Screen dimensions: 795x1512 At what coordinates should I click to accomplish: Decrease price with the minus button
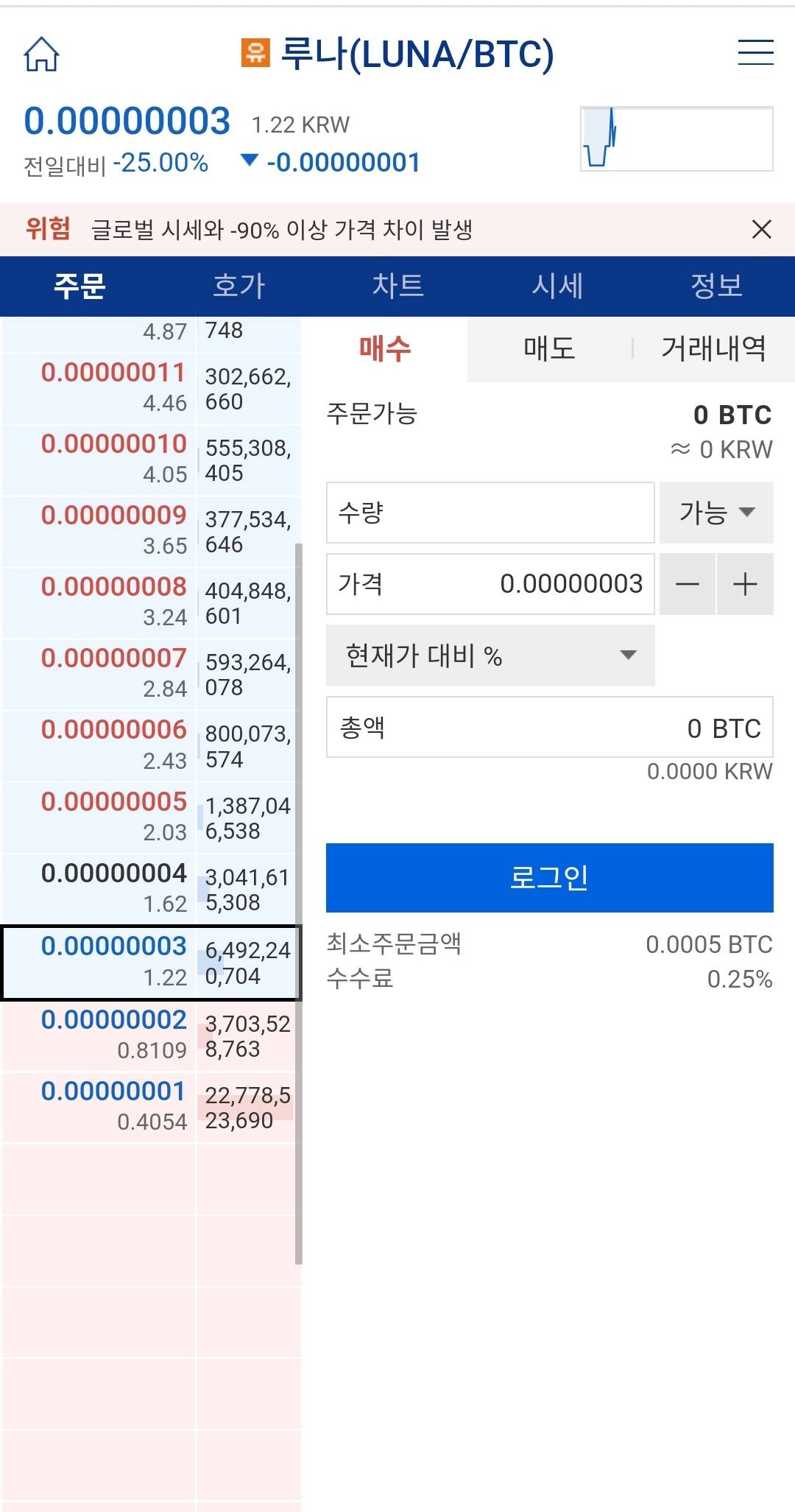(688, 584)
